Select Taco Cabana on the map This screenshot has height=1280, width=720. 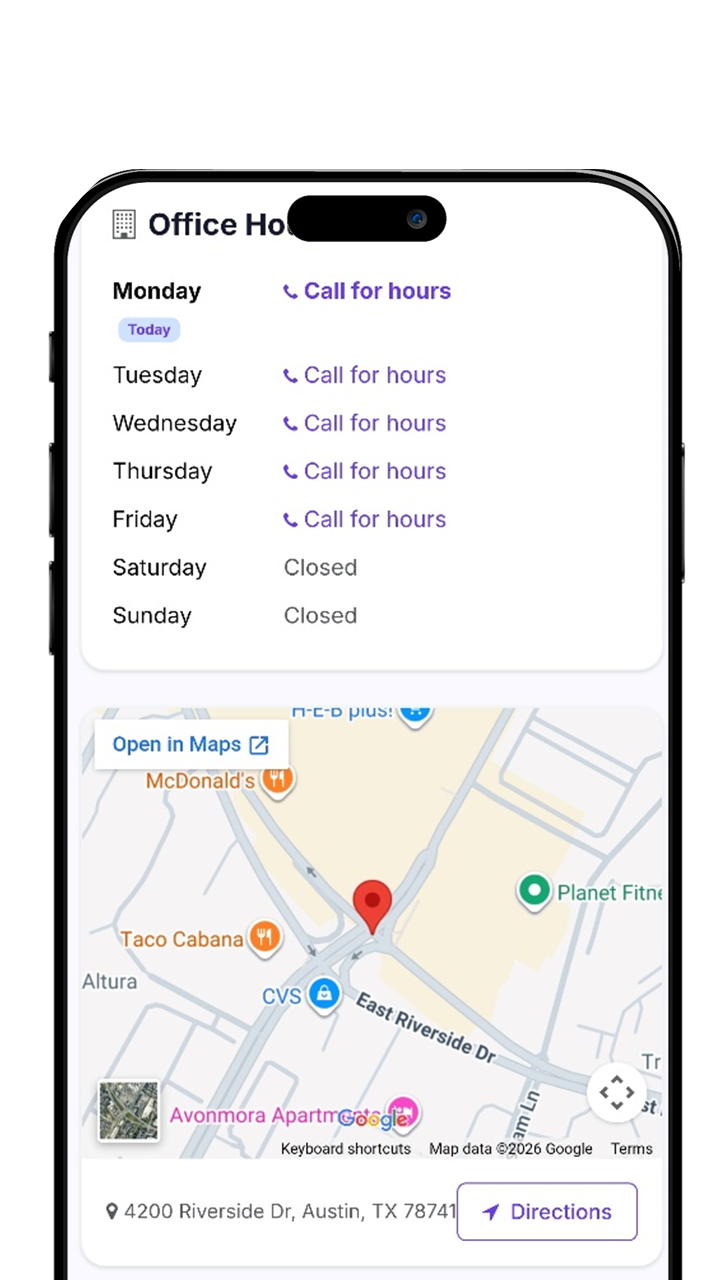pos(265,938)
